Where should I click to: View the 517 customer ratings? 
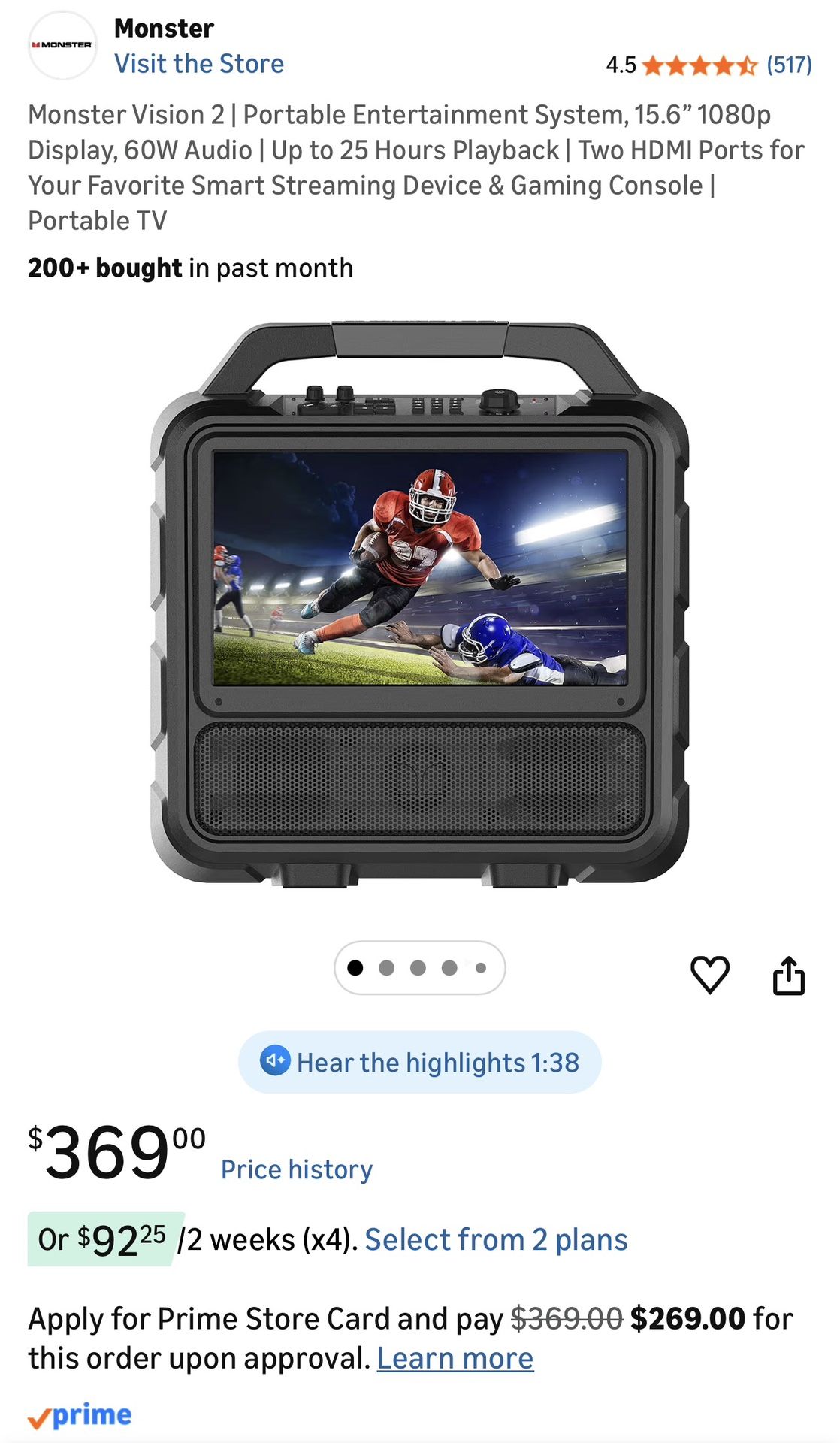787,66
